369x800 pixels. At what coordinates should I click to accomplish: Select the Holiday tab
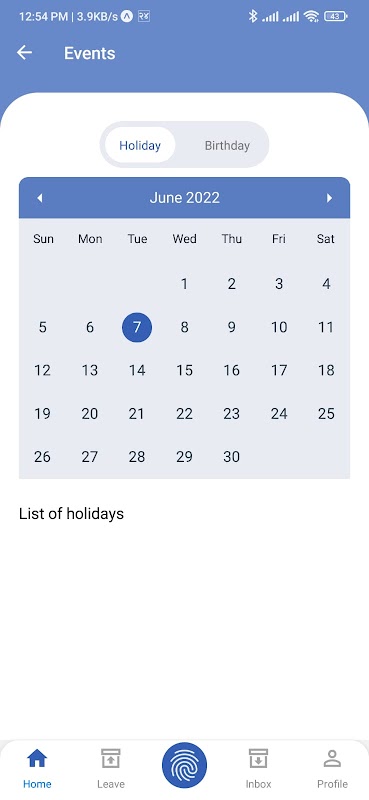(x=140, y=145)
